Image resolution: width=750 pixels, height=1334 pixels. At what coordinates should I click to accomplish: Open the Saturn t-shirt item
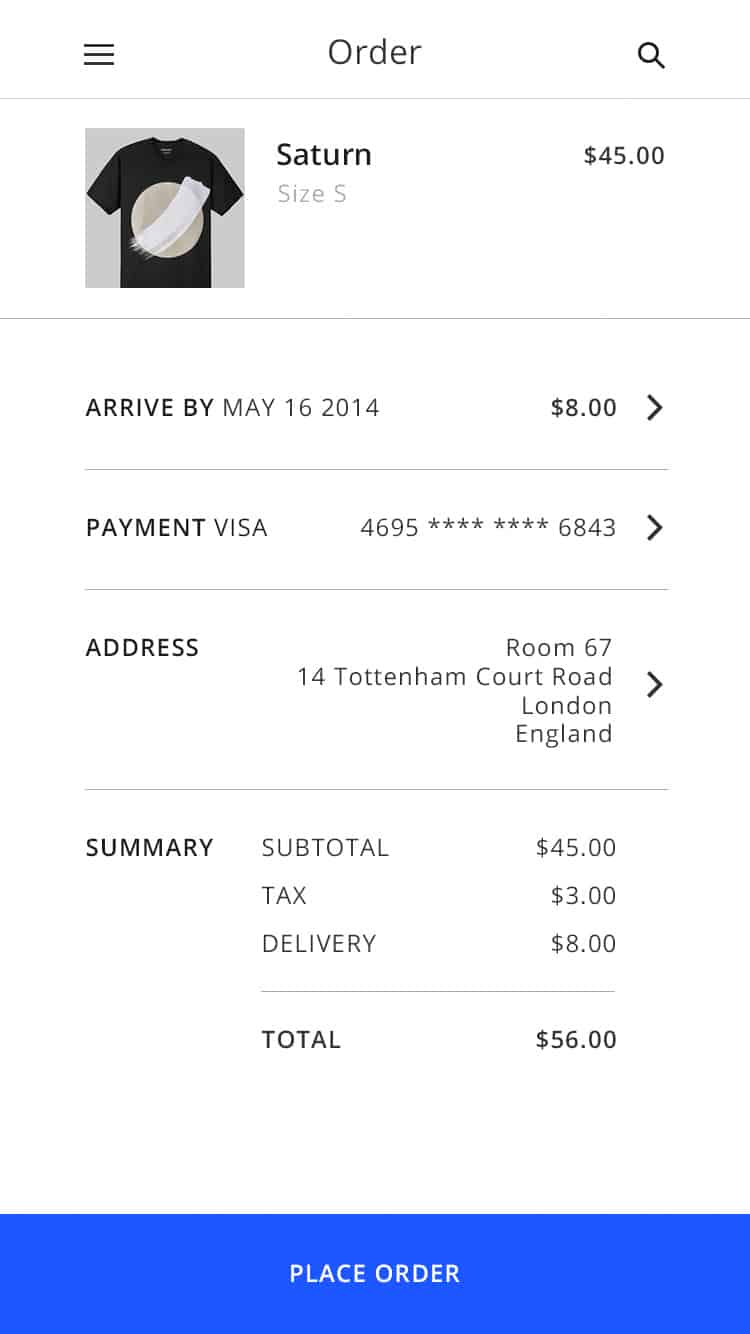(165, 208)
